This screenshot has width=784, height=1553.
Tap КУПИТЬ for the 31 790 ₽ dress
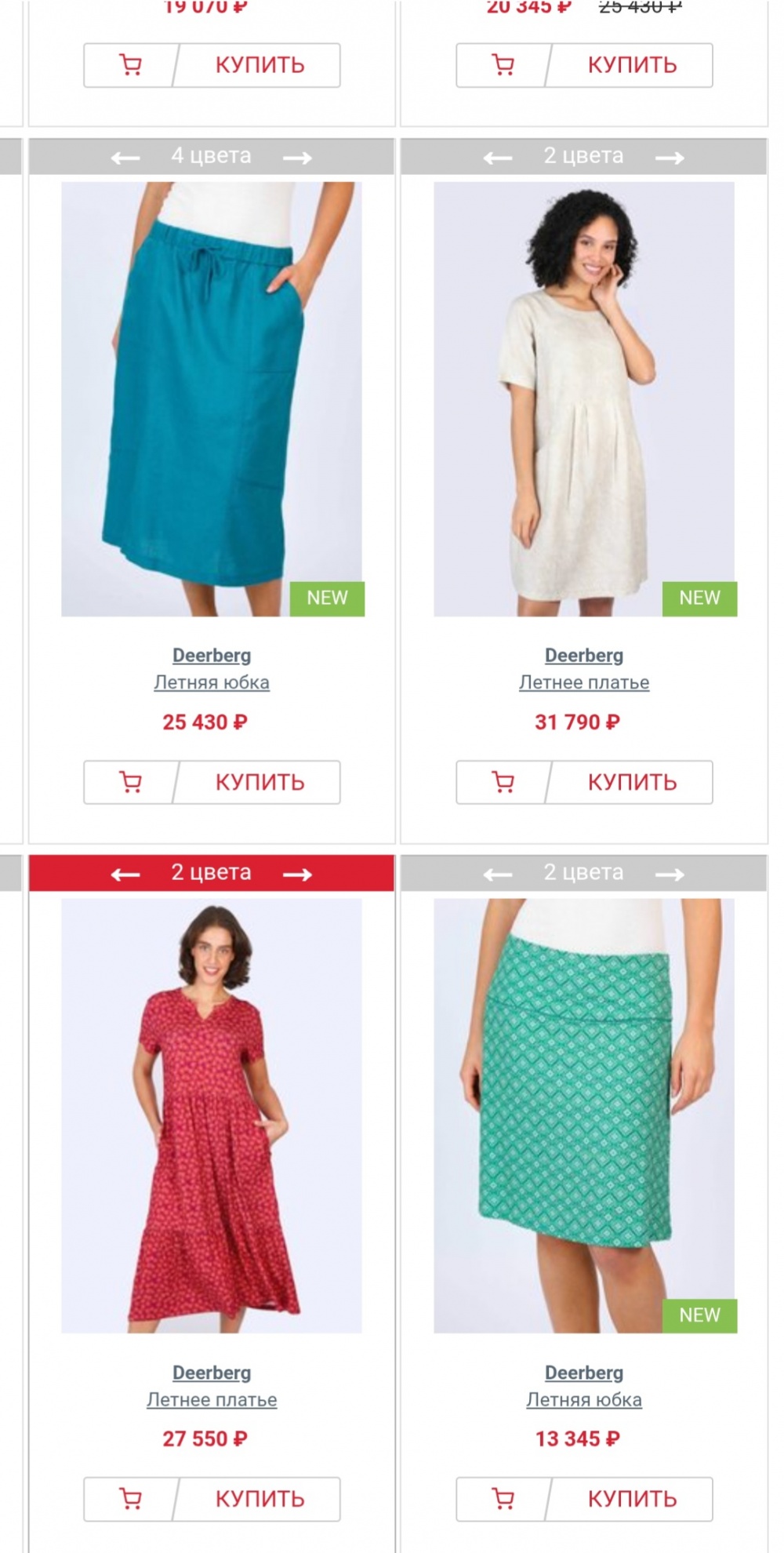tap(632, 782)
